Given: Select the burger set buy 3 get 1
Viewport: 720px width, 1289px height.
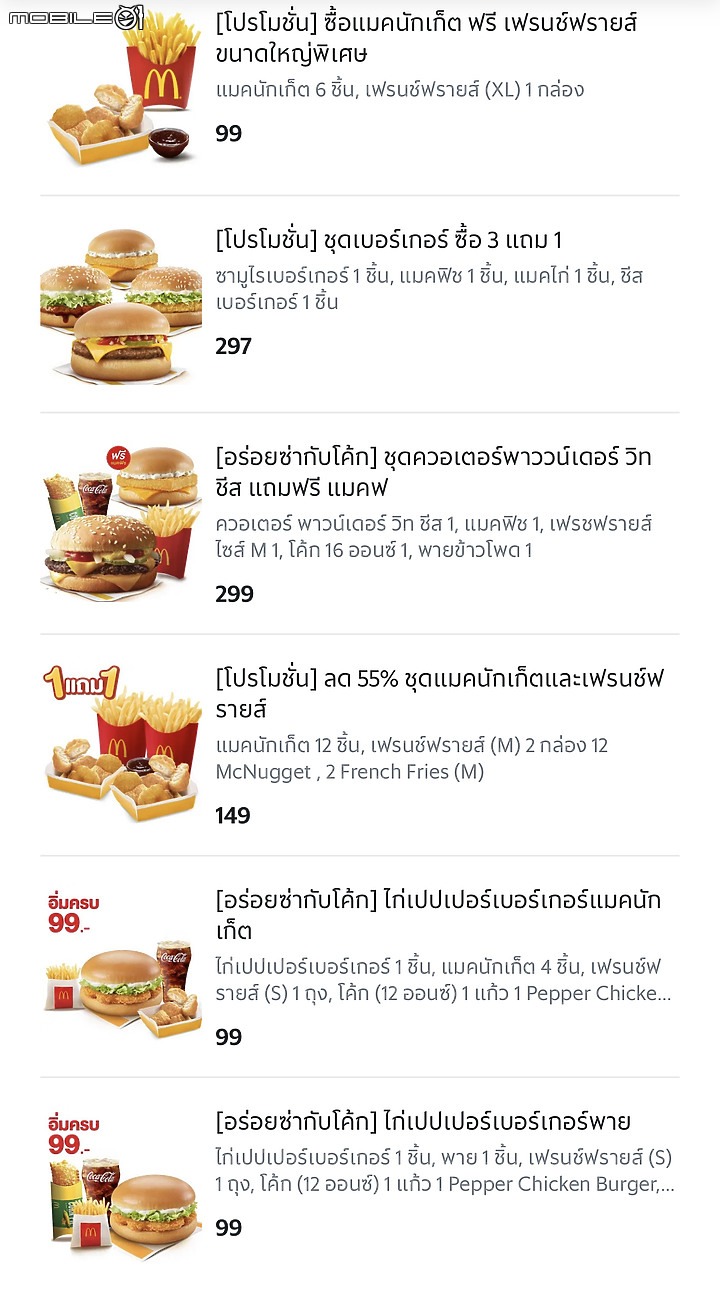Looking at the screenshot, I should click(360, 304).
